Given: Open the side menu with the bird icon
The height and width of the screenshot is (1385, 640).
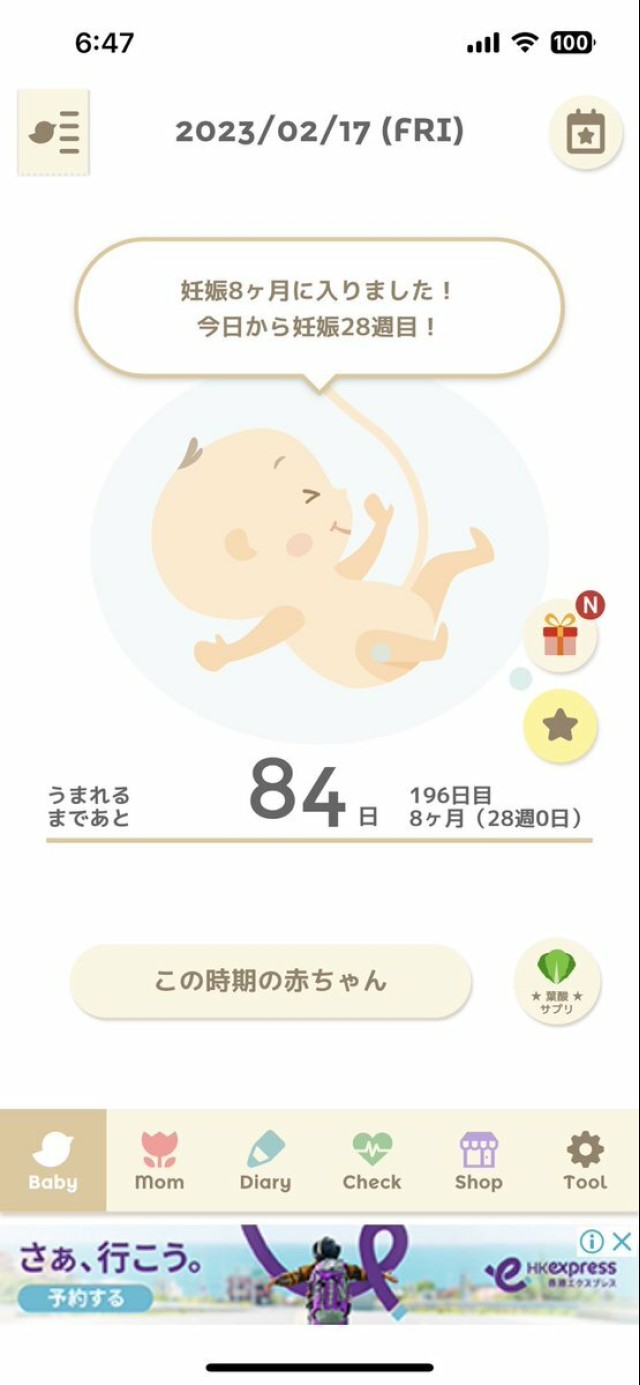Looking at the screenshot, I should [53, 132].
